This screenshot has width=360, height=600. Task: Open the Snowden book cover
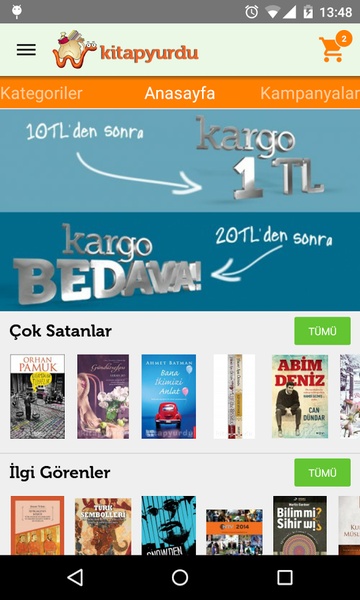tap(169, 525)
